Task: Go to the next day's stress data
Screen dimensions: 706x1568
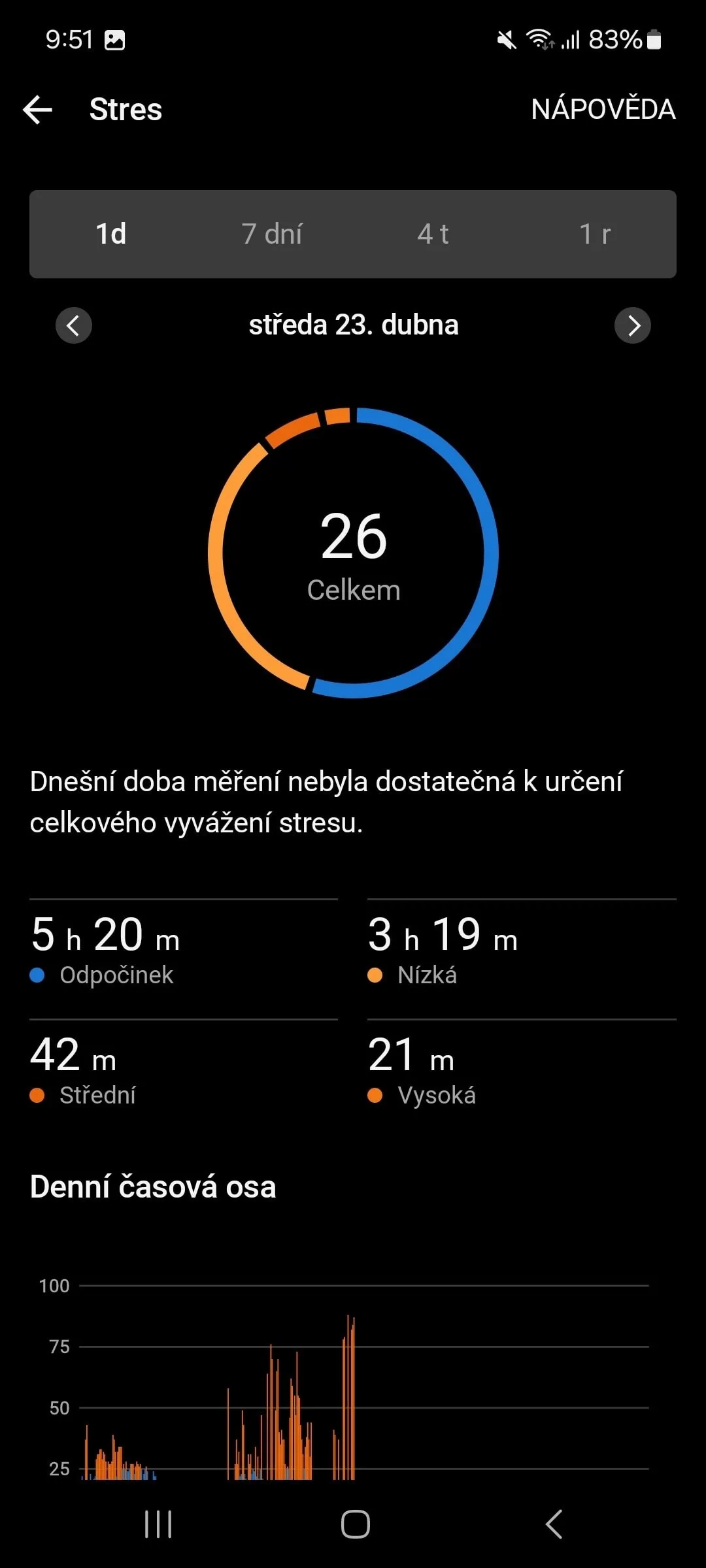Action: (x=632, y=325)
